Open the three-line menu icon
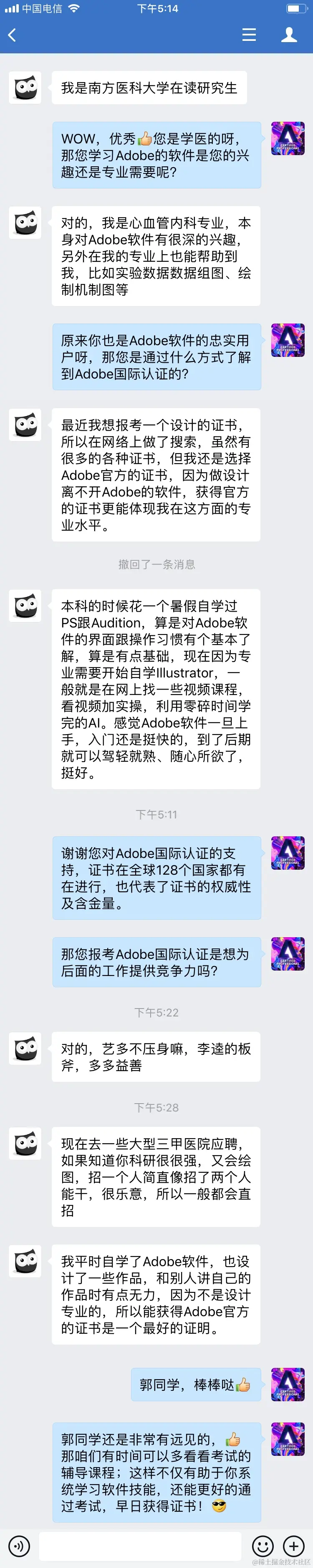 (248, 35)
